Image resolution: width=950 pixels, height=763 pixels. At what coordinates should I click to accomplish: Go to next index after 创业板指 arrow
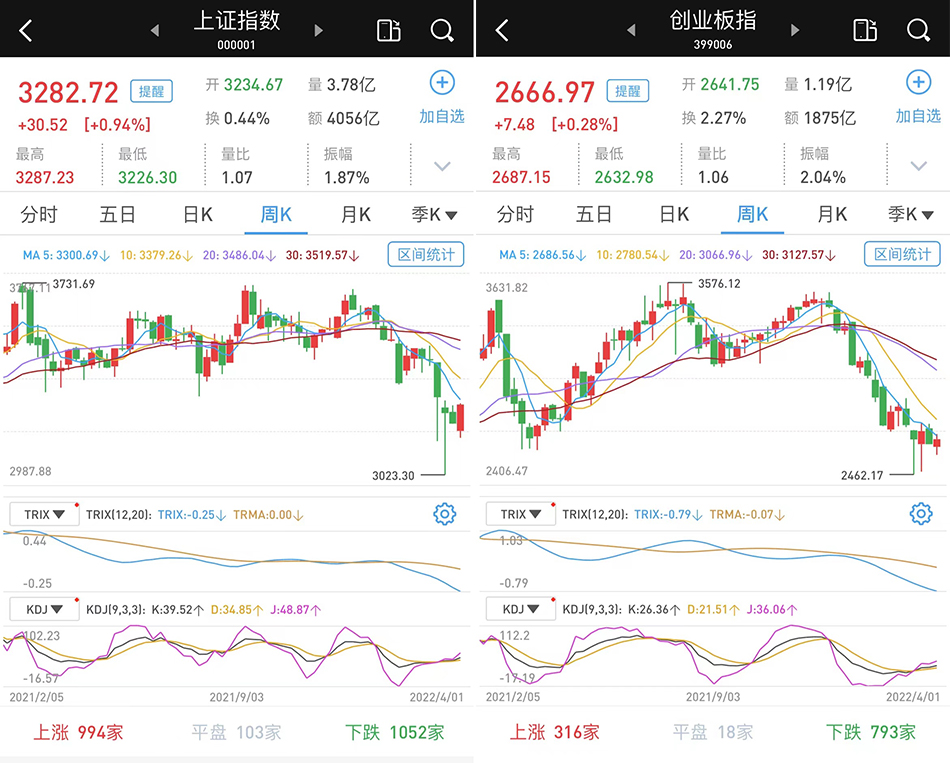click(795, 31)
